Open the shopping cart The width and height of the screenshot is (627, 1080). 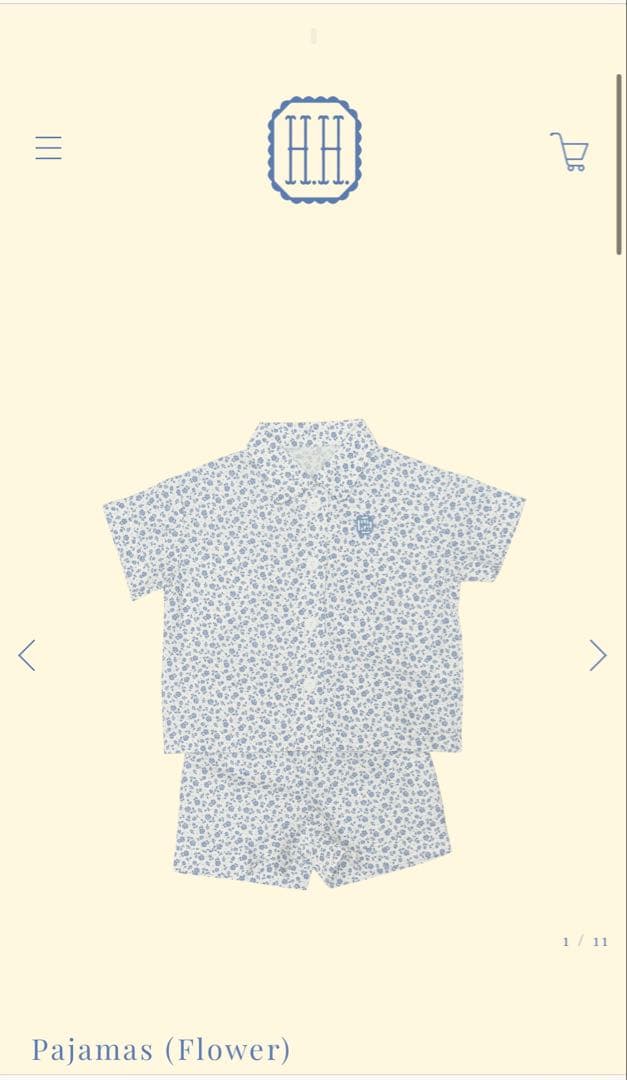570,152
